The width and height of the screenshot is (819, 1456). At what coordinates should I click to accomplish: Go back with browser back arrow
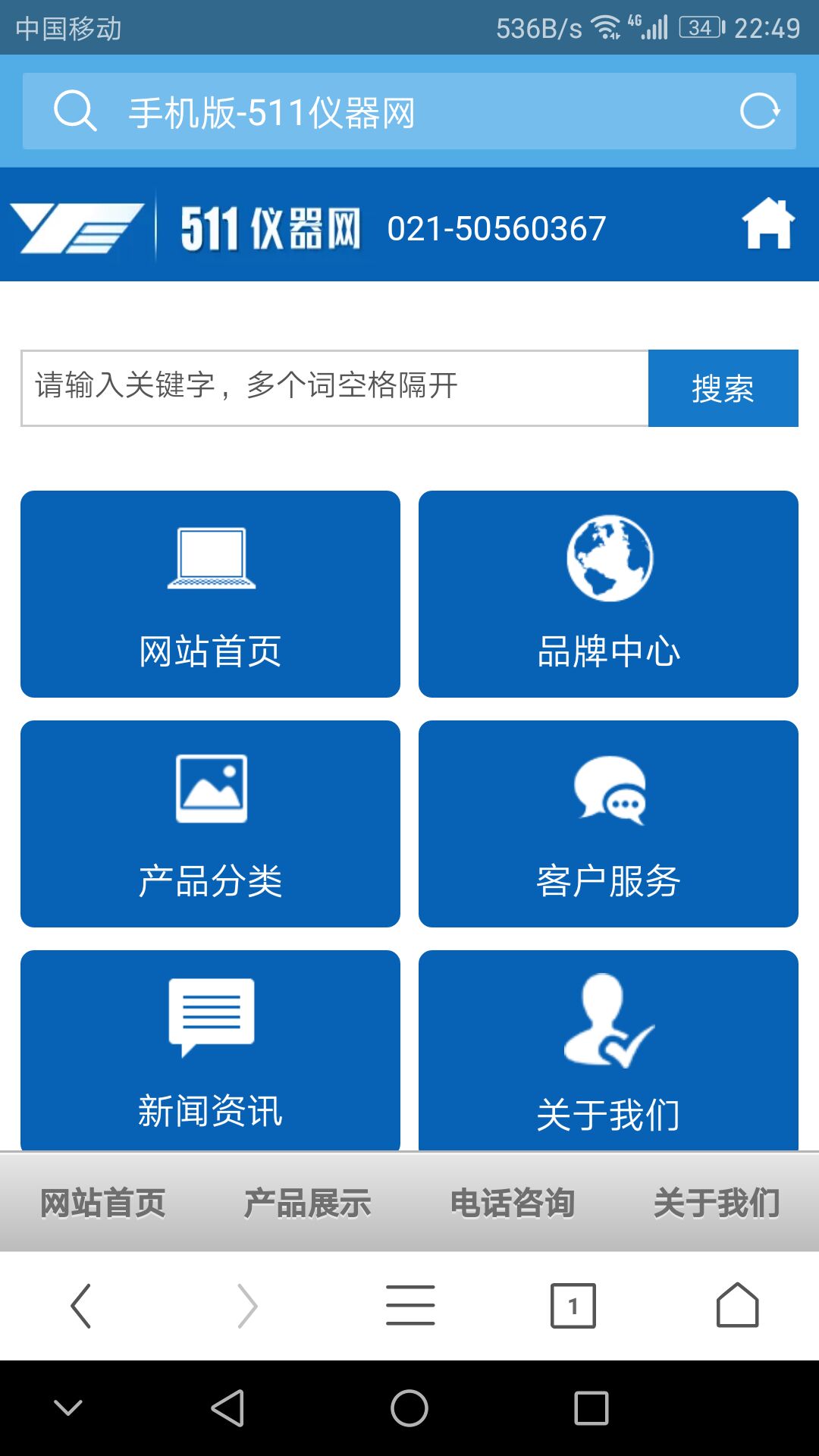coord(81,1305)
